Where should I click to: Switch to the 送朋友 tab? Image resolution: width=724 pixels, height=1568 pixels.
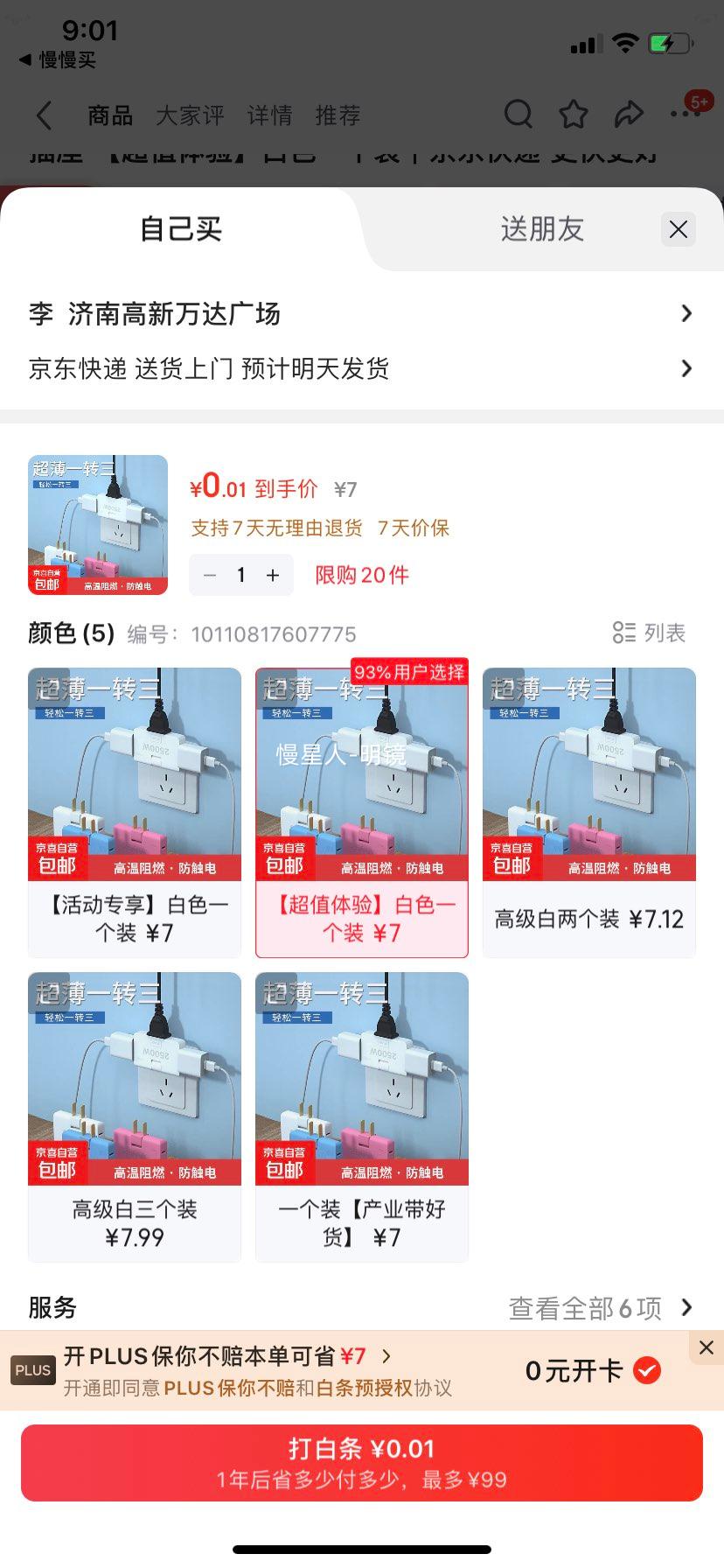(x=541, y=228)
